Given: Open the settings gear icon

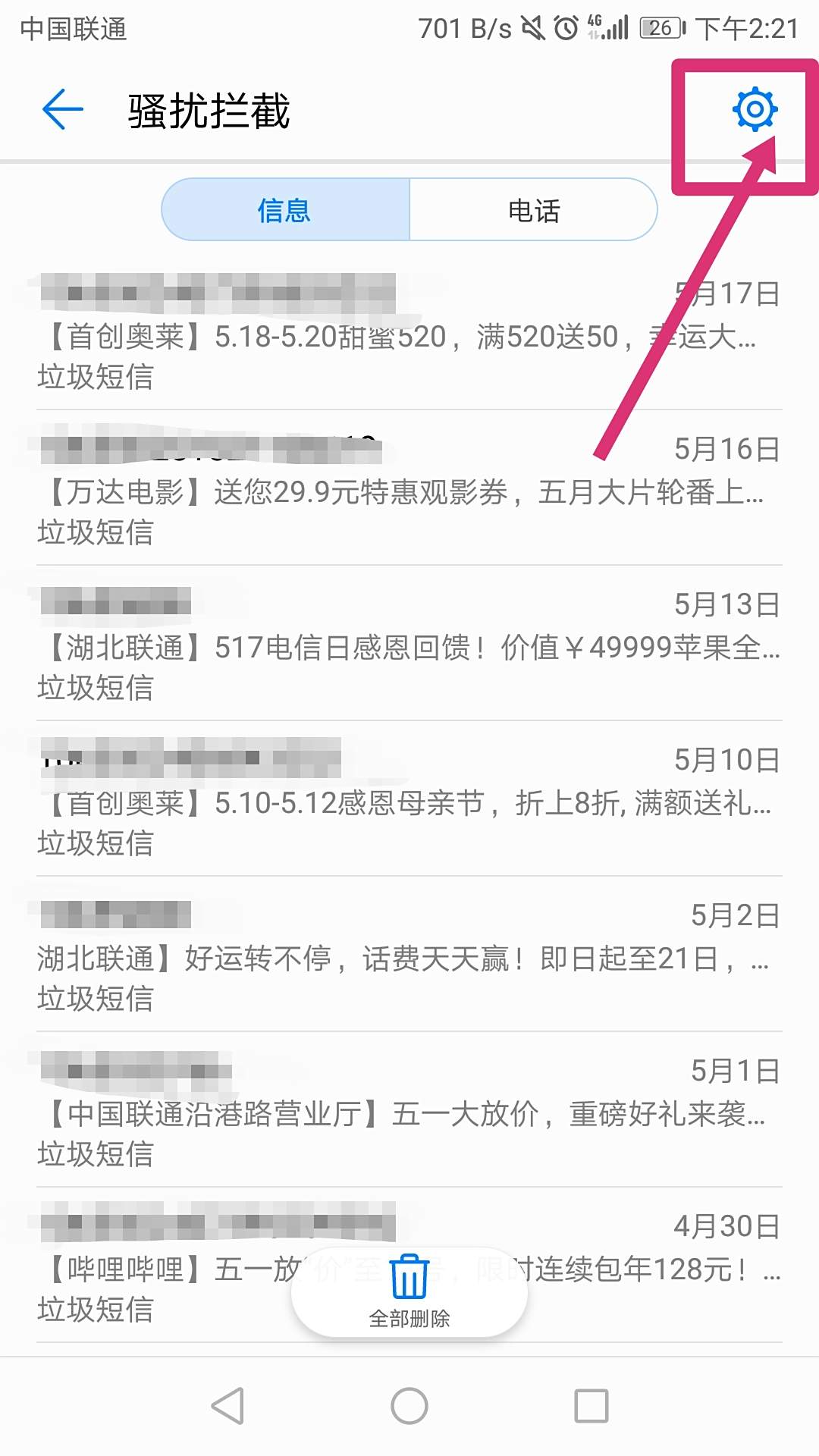Looking at the screenshot, I should [755, 110].
